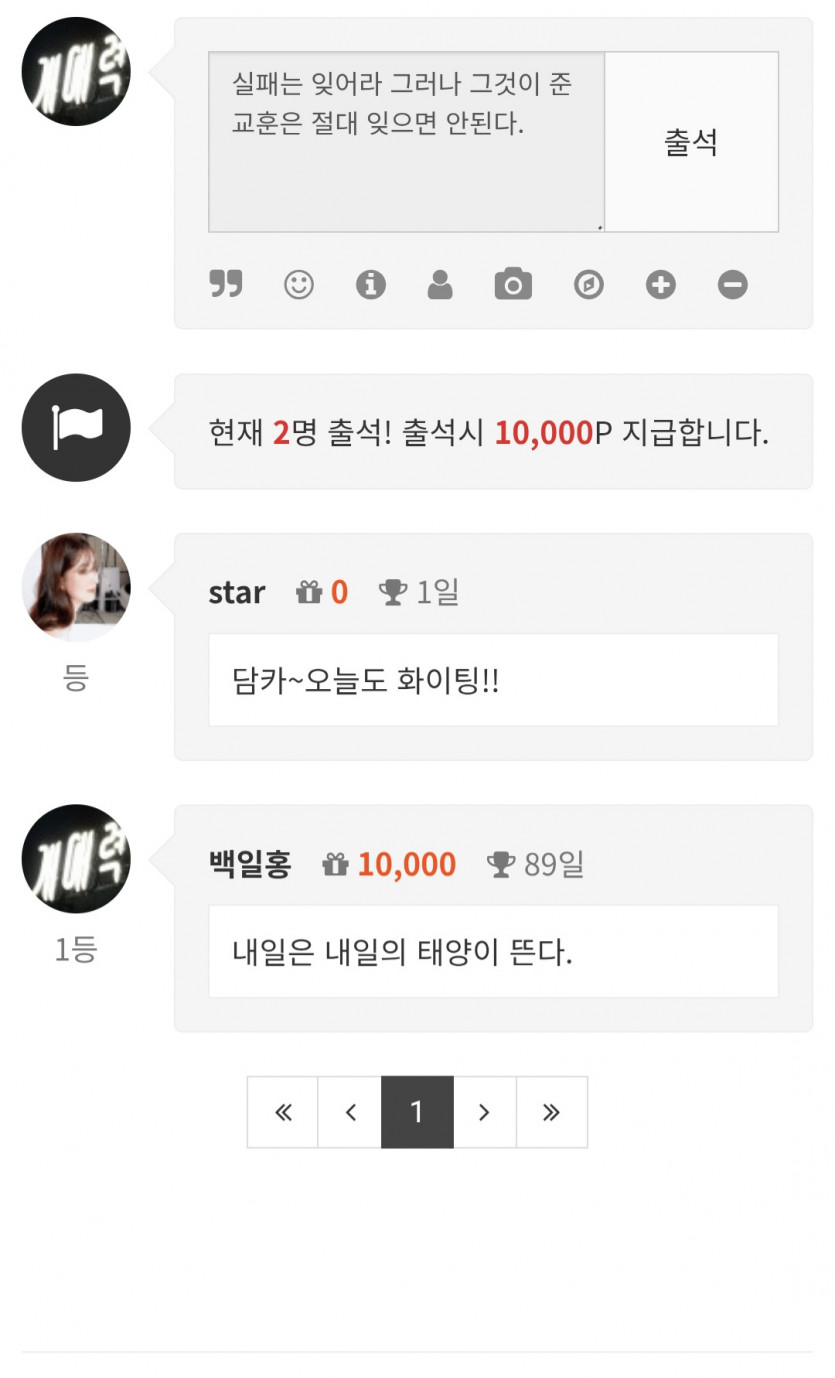Attach a photo using the camera icon

pyautogui.click(x=512, y=285)
